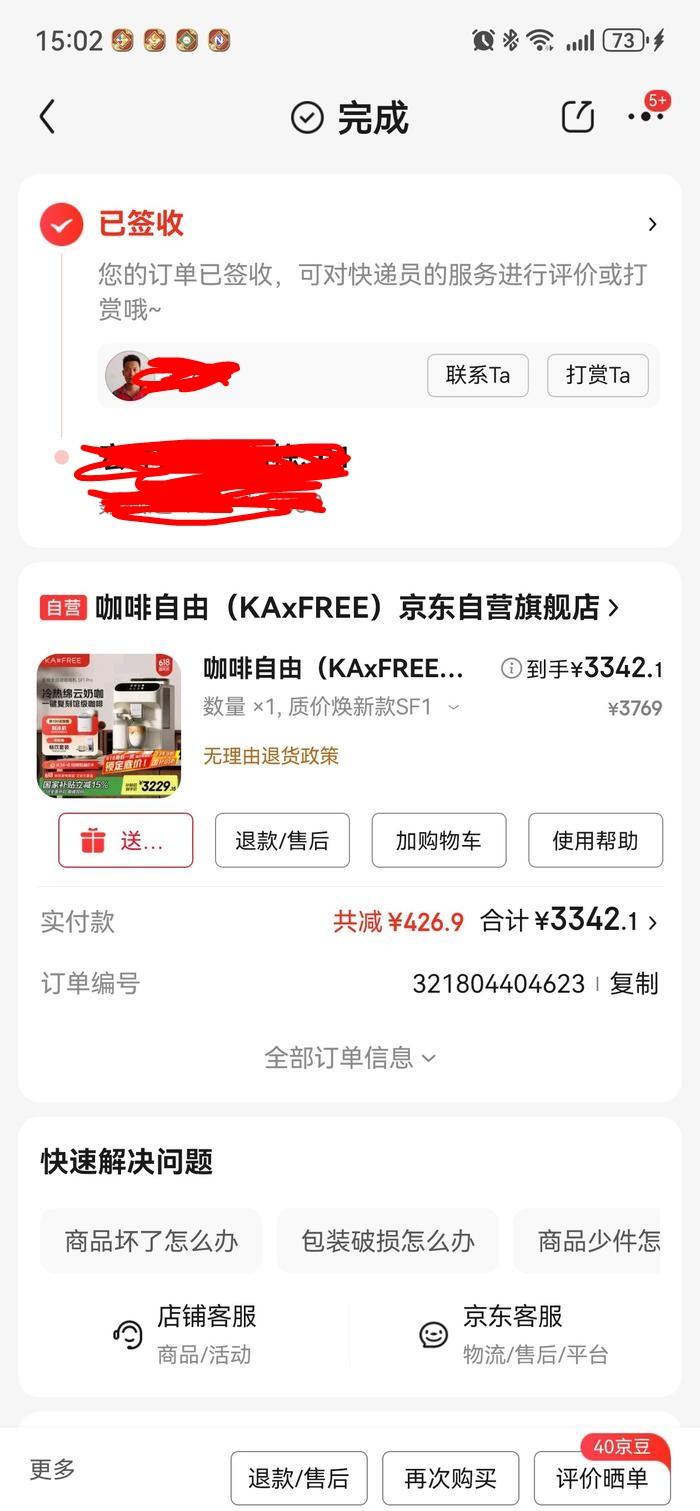
Task: Tap 评价晒单 to review the order
Action: coord(602,1478)
